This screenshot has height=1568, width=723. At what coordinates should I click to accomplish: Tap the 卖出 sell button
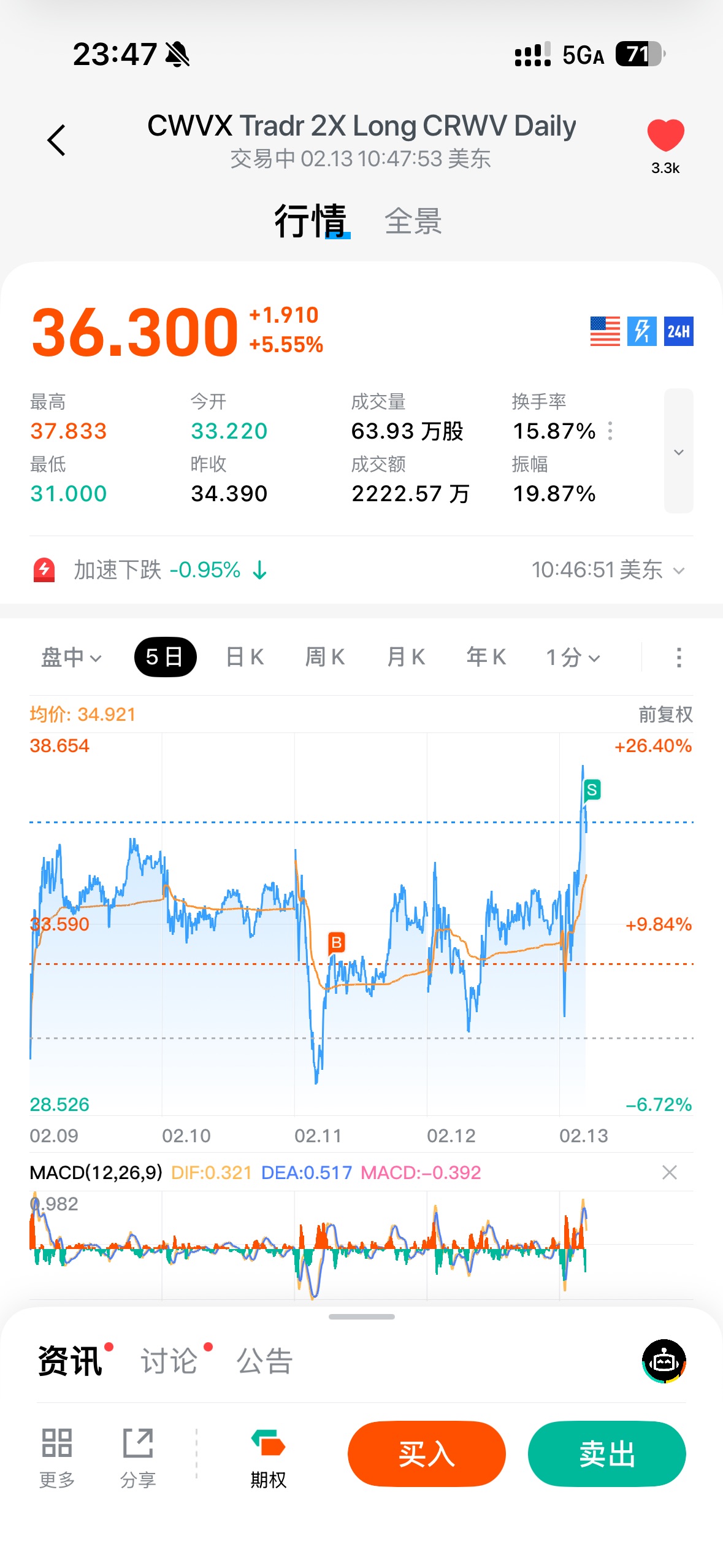click(606, 1454)
